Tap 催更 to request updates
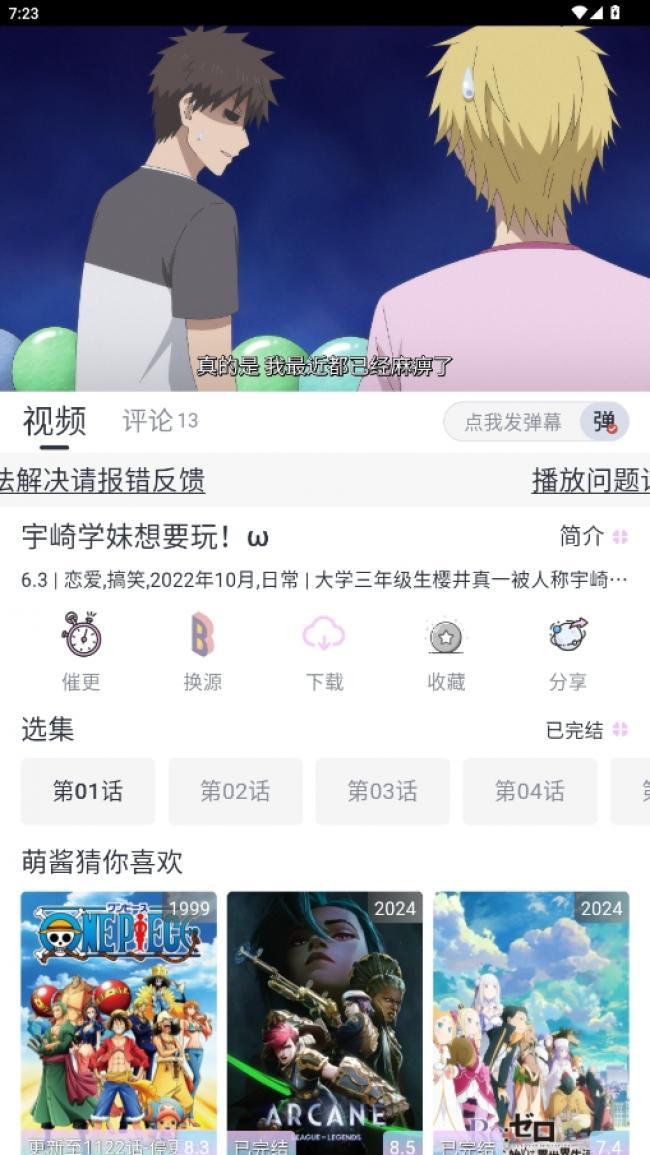 pyautogui.click(x=81, y=652)
